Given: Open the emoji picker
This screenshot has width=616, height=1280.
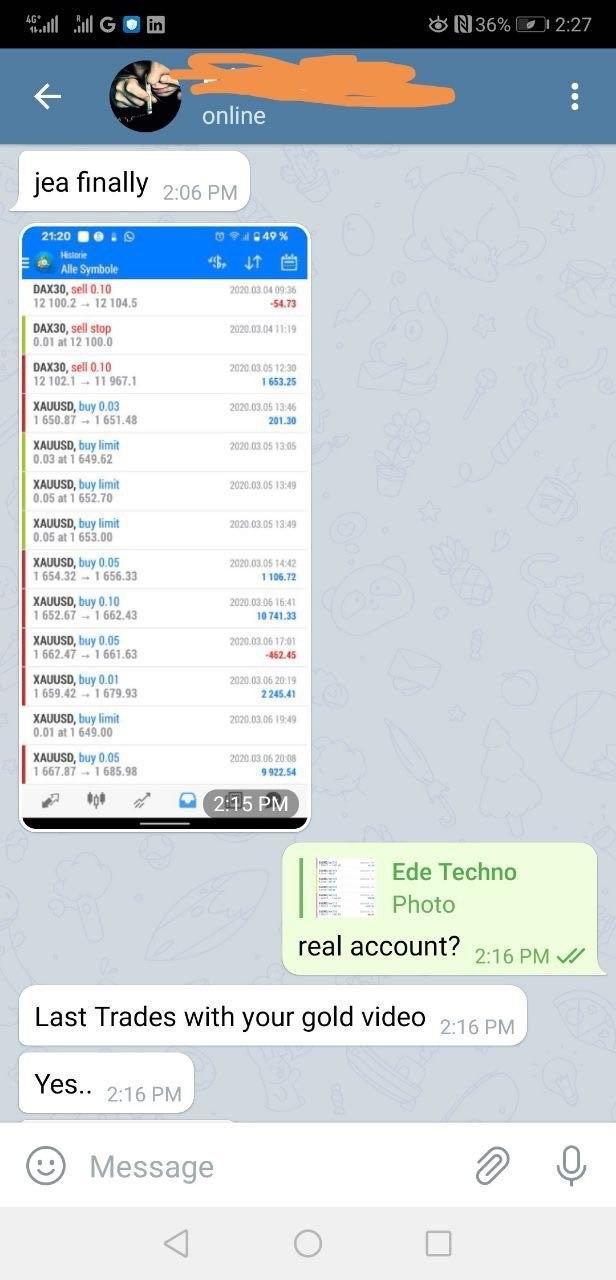Looking at the screenshot, I should coord(46,1166).
